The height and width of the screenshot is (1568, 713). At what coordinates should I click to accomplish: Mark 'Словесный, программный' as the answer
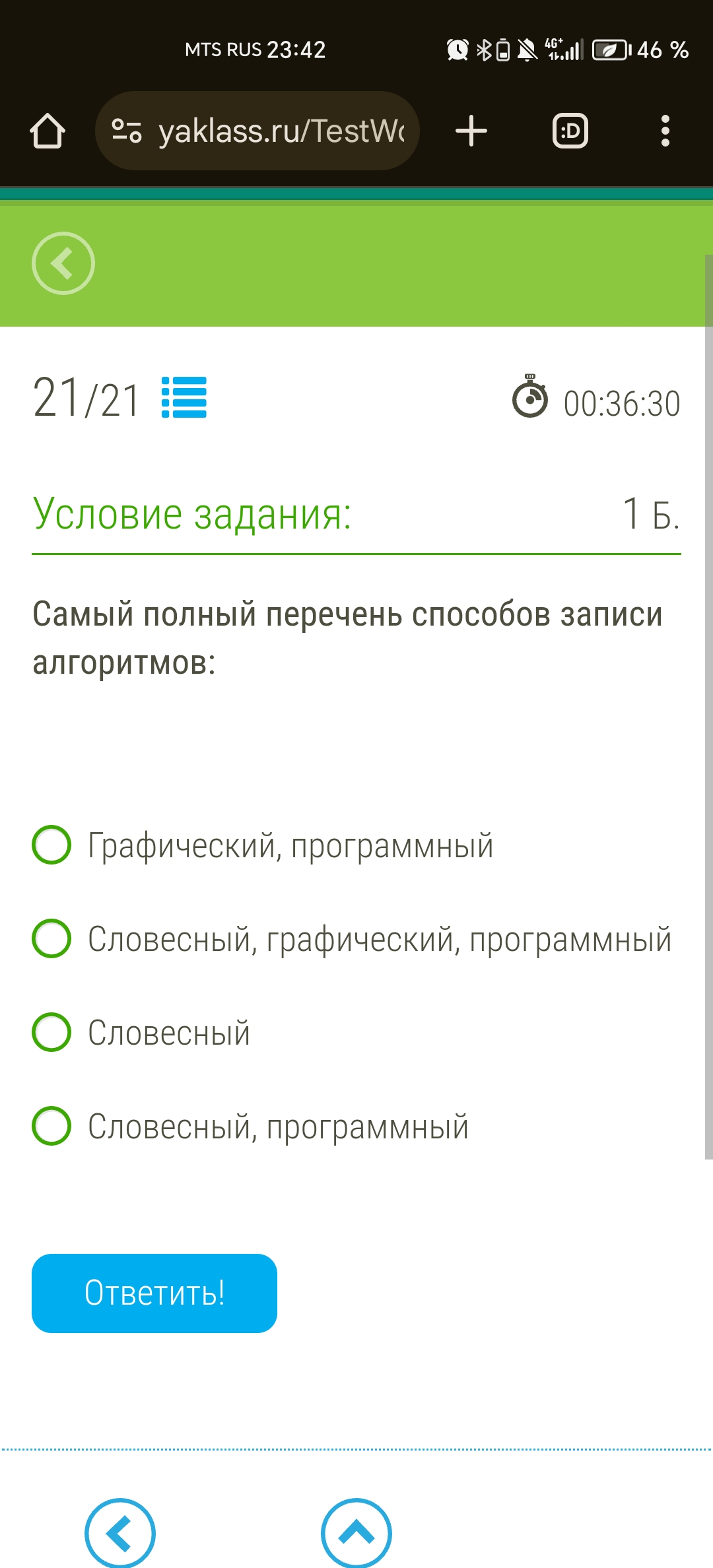[x=51, y=1126]
